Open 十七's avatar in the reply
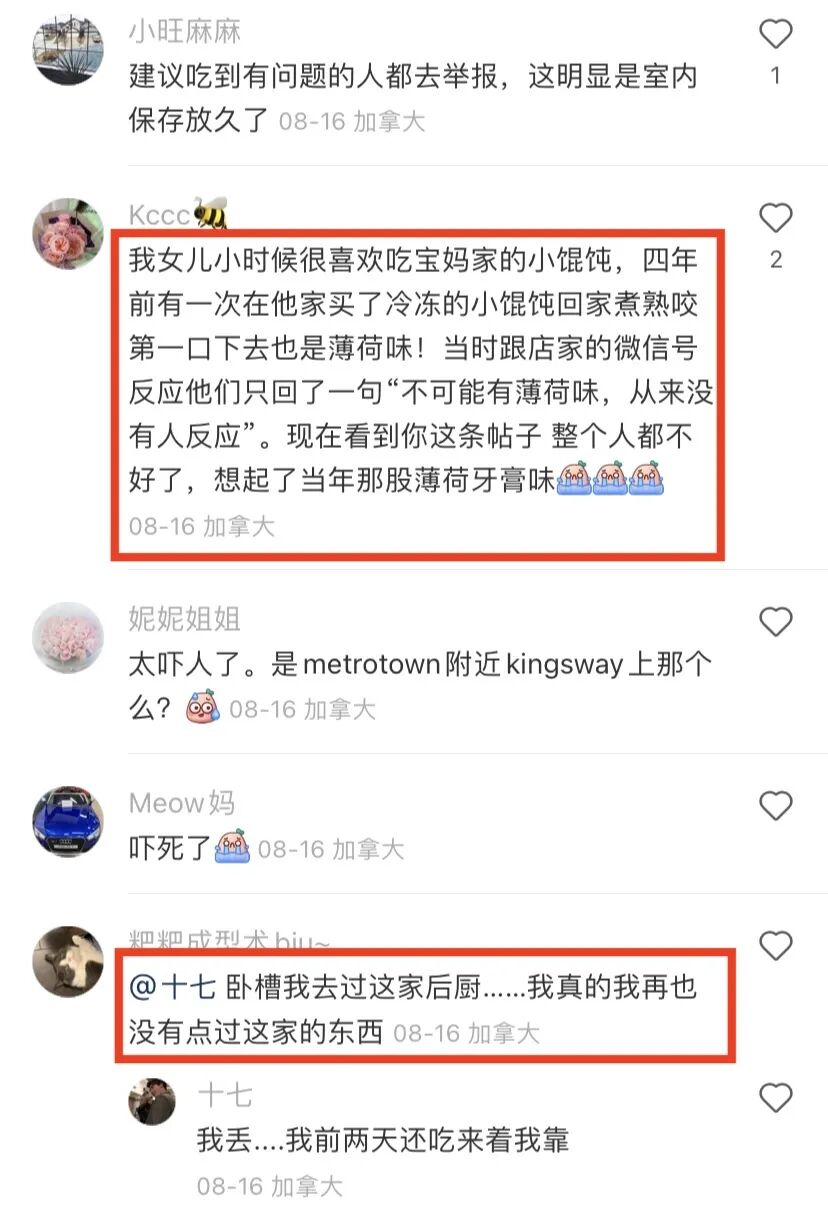The height and width of the screenshot is (1221, 828). (x=153, y=1102)
